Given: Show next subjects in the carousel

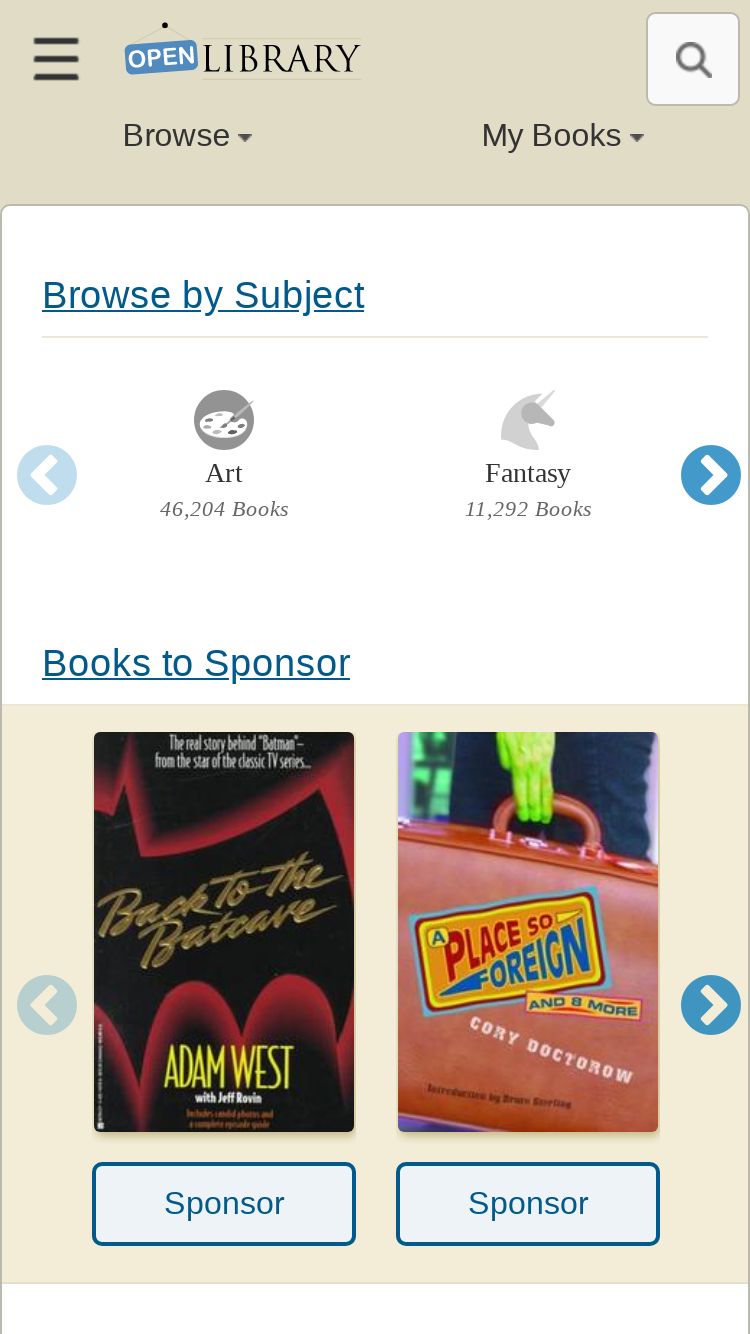Looking at the screenshot, I should 711,475.
